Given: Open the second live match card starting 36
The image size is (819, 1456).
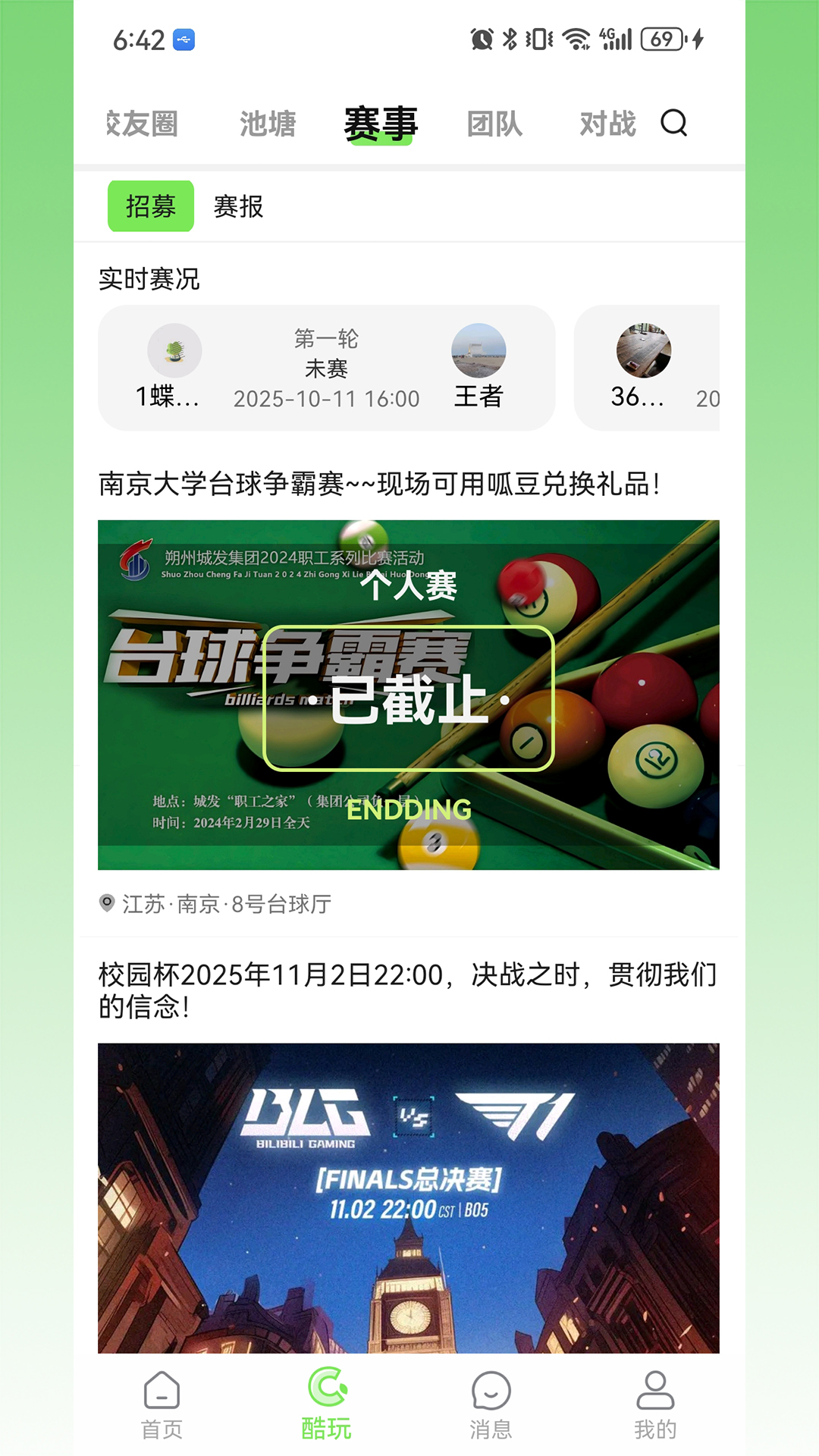Looking at the screenshot, I should 646,368.
